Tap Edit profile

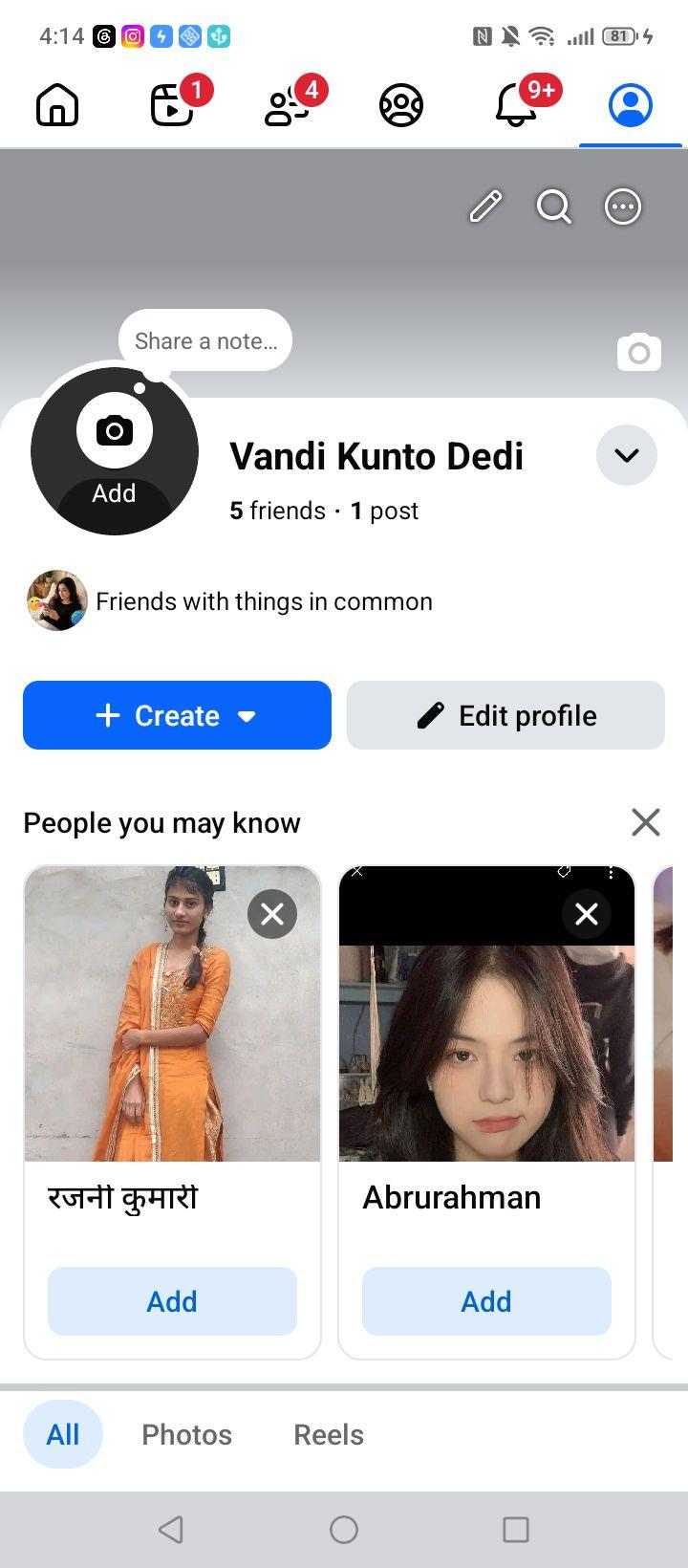pyautogui.click(x=505, y=715)
